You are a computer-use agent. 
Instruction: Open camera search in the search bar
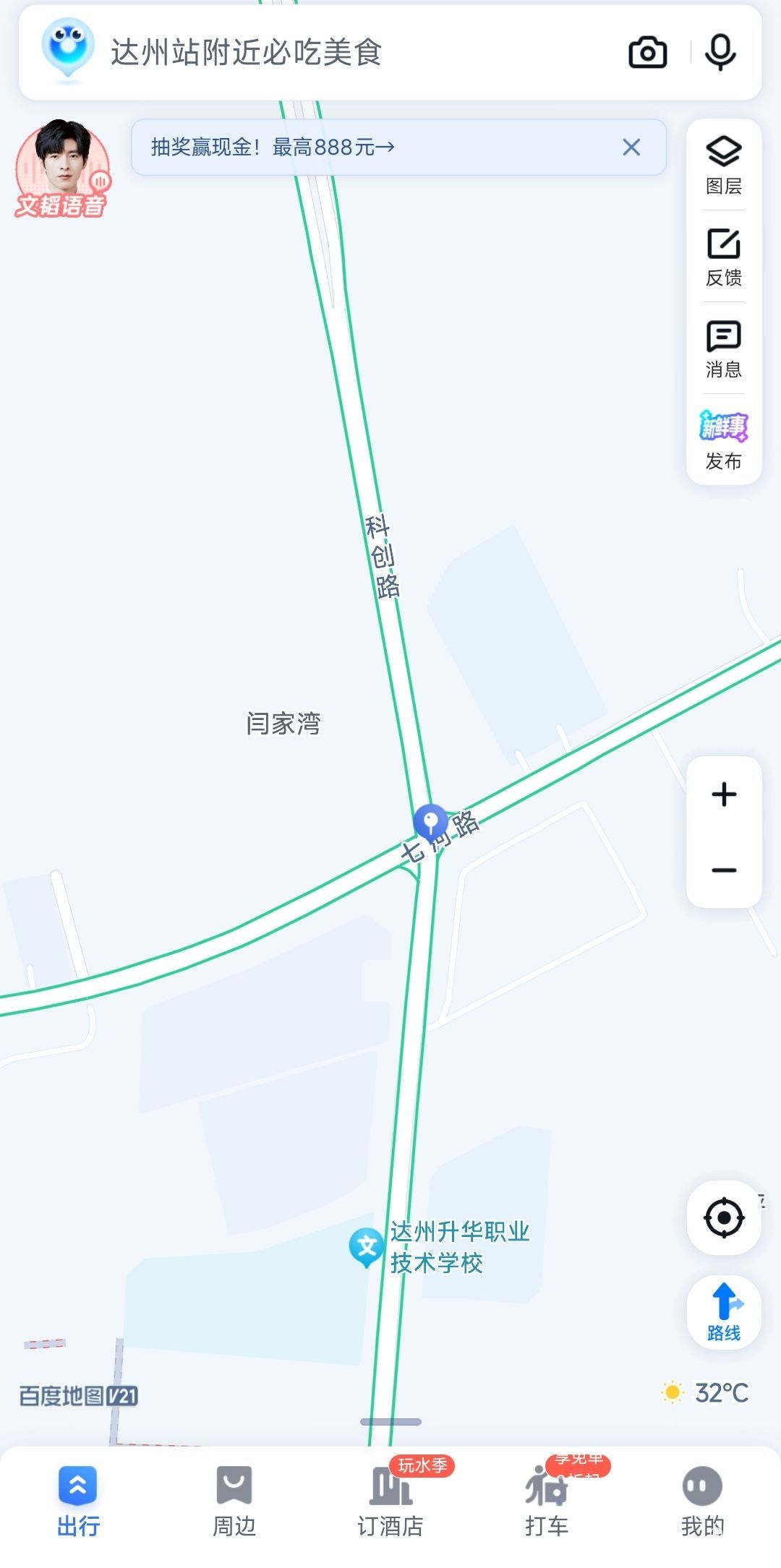(647, 53)
